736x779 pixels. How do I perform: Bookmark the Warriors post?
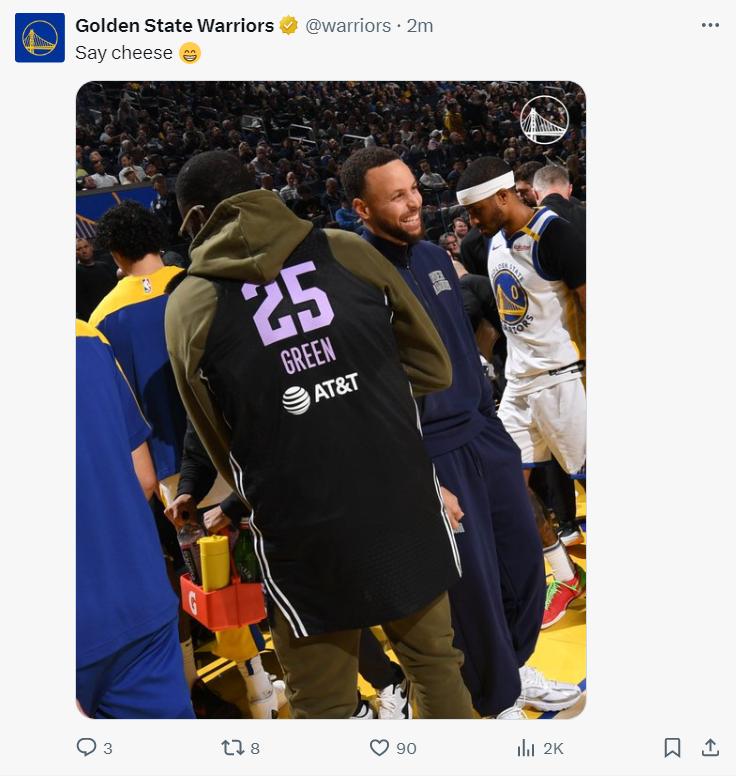click(672, 747)
